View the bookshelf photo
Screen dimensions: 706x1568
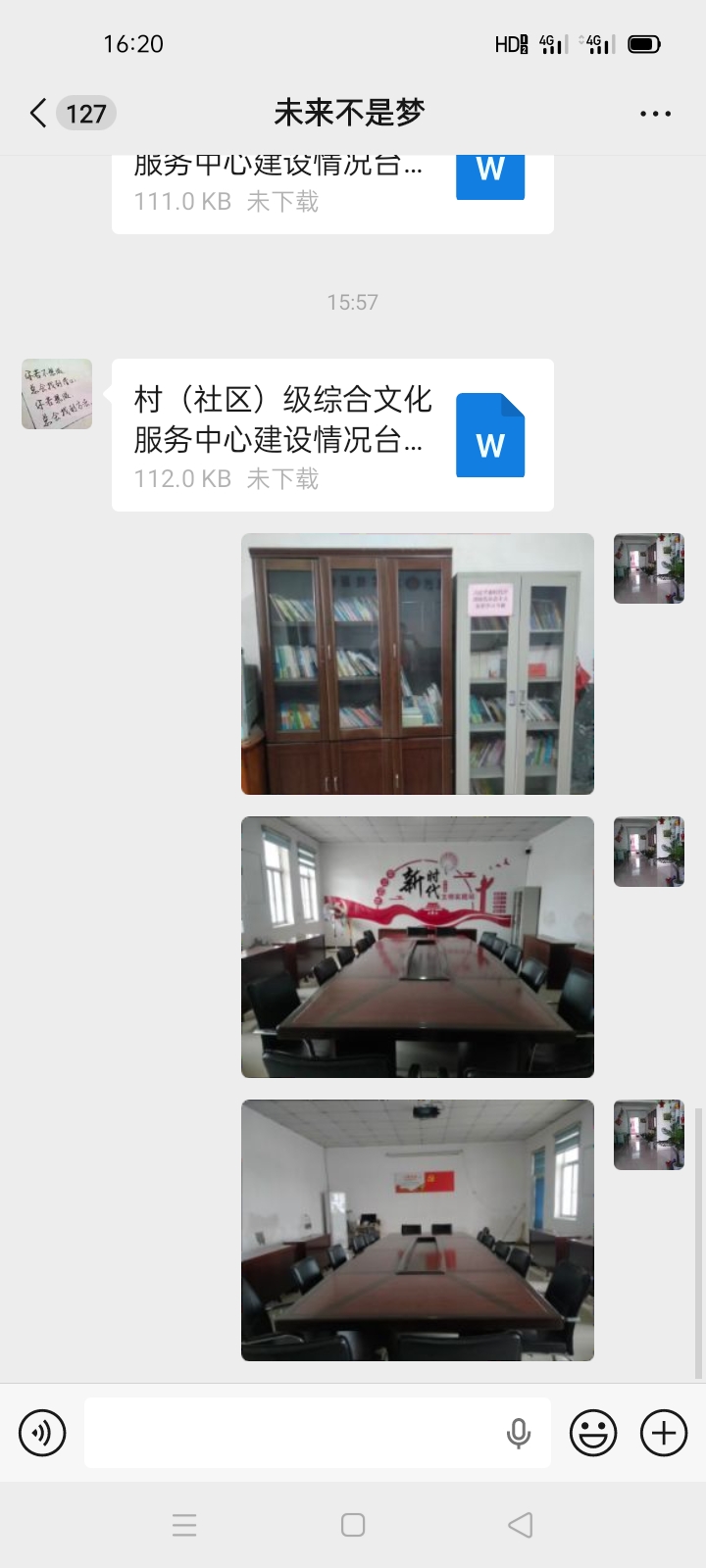pos(418,663)
